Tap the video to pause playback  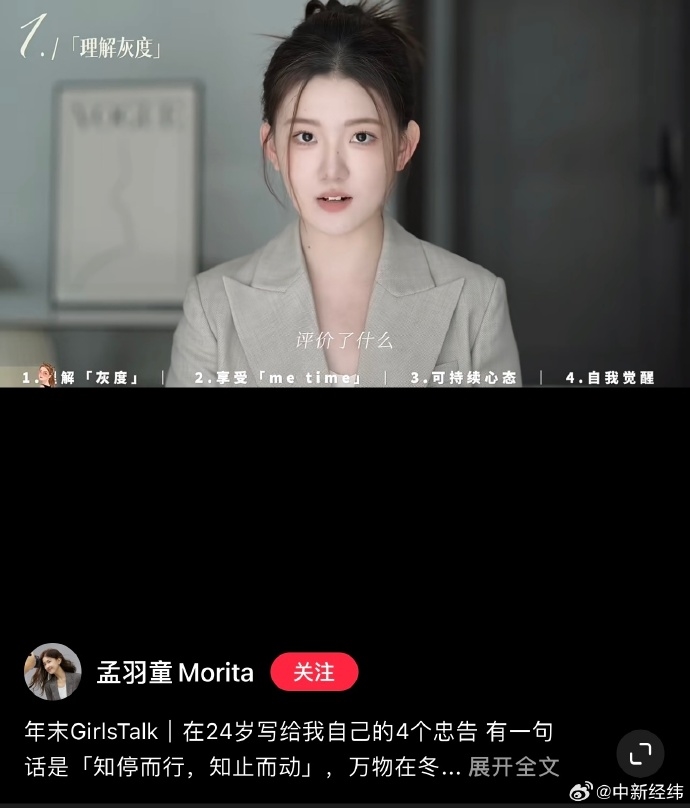pos(345,200)
